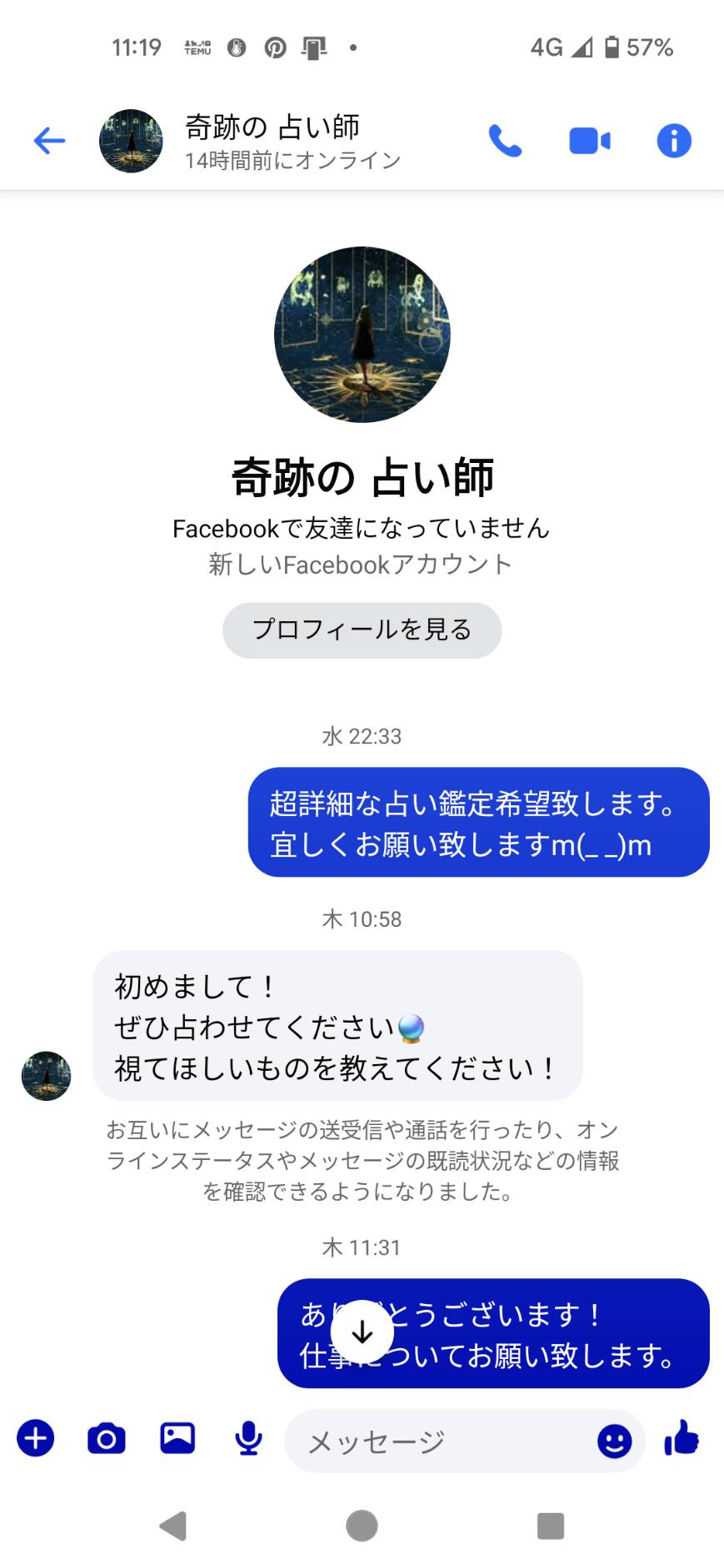
Task: Tap the large profile picture
Action: 362,335
